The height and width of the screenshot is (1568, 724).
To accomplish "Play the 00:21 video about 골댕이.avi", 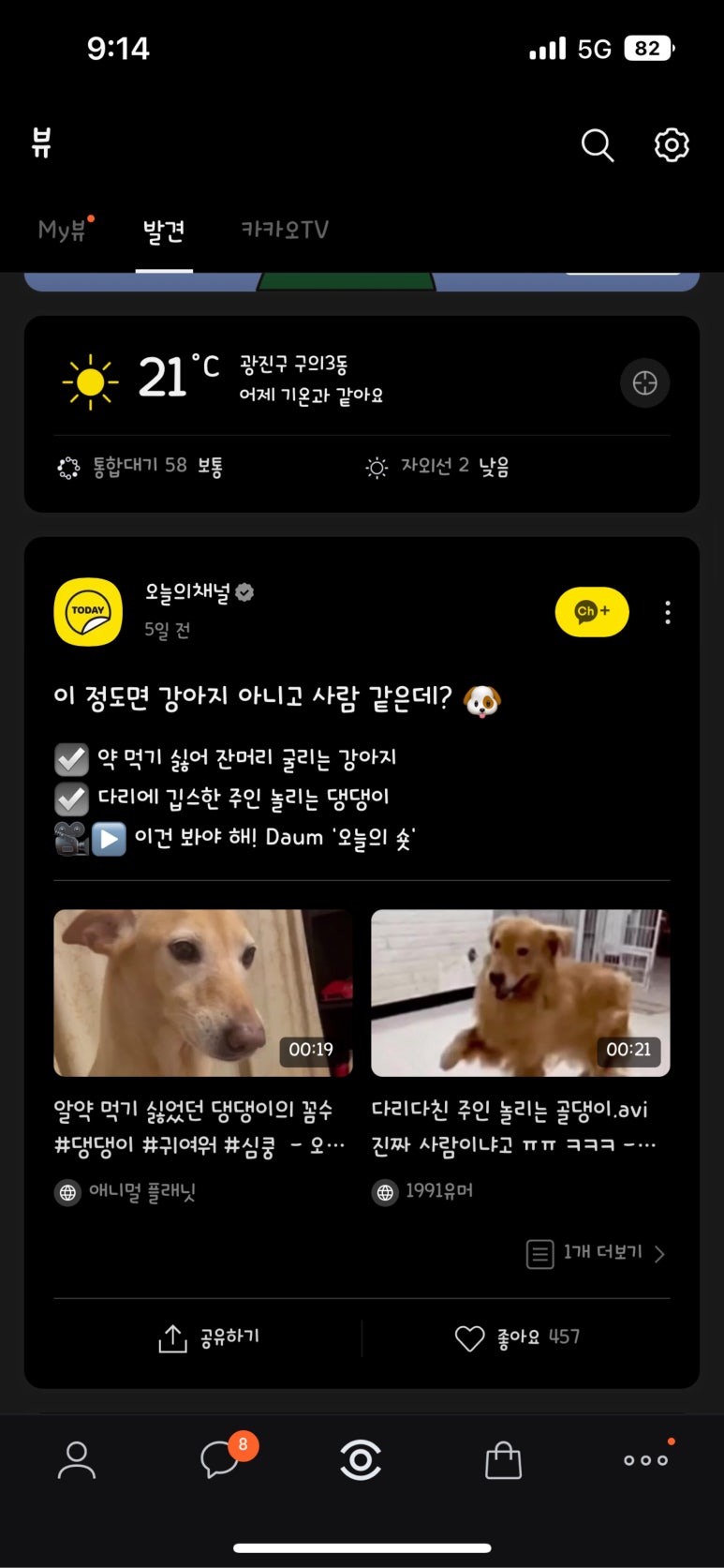I will (520, 993).
